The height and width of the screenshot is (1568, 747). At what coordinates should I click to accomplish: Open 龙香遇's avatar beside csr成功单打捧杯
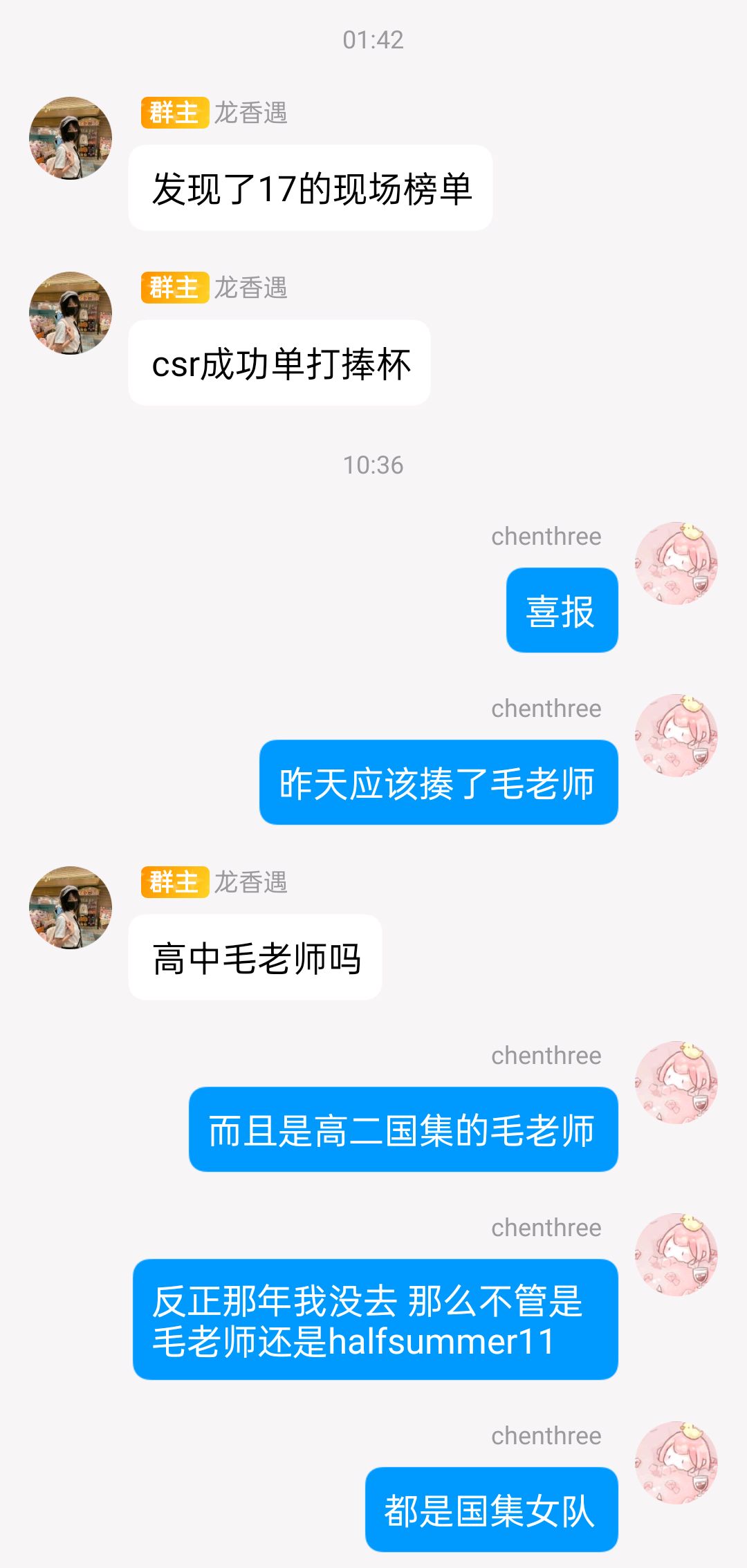pos(71,313)
